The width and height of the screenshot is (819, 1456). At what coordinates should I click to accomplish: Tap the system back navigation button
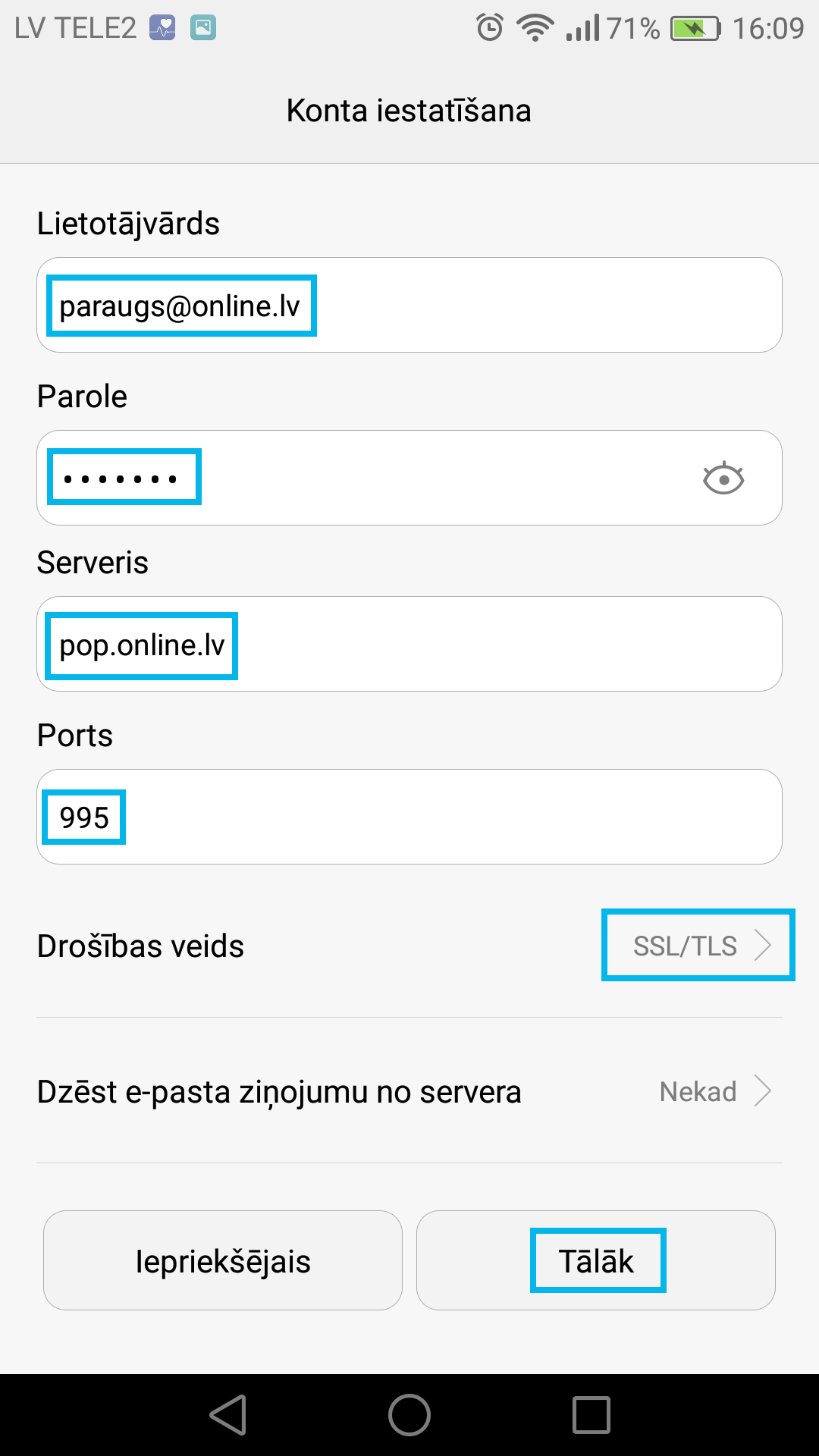pyautogui.click(x=228, y=1415)
